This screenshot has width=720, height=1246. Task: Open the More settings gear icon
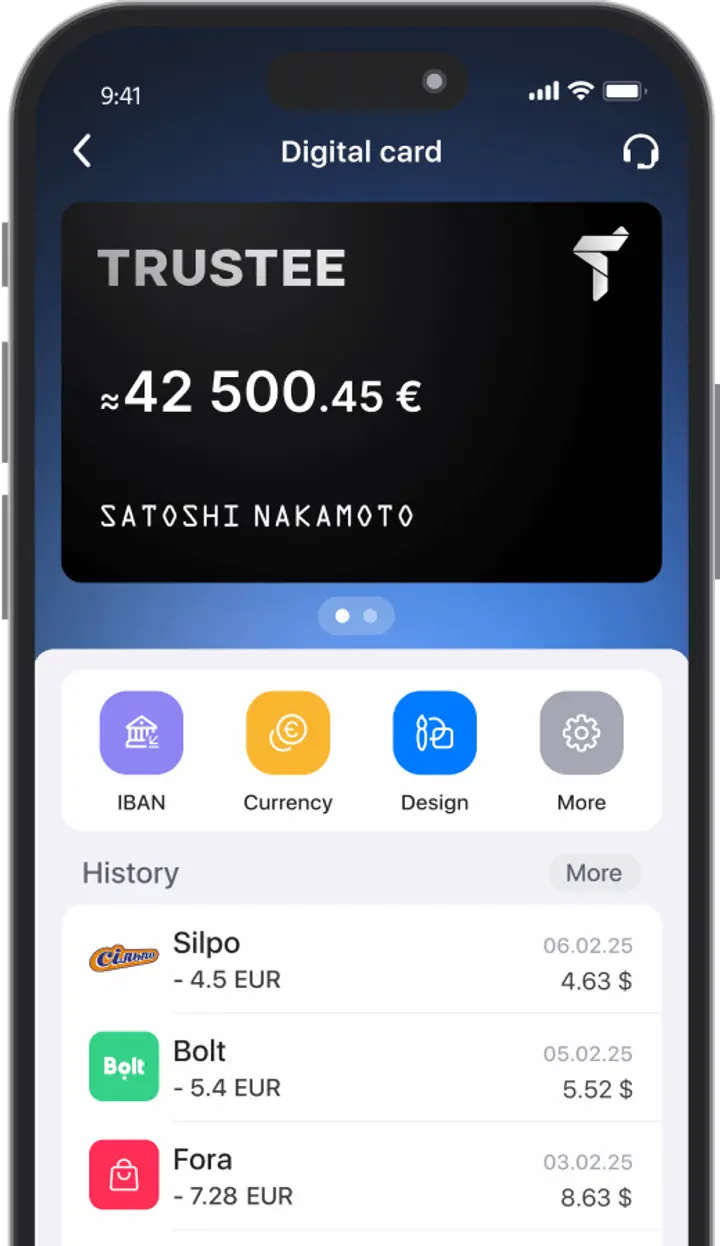coord(581,731)
